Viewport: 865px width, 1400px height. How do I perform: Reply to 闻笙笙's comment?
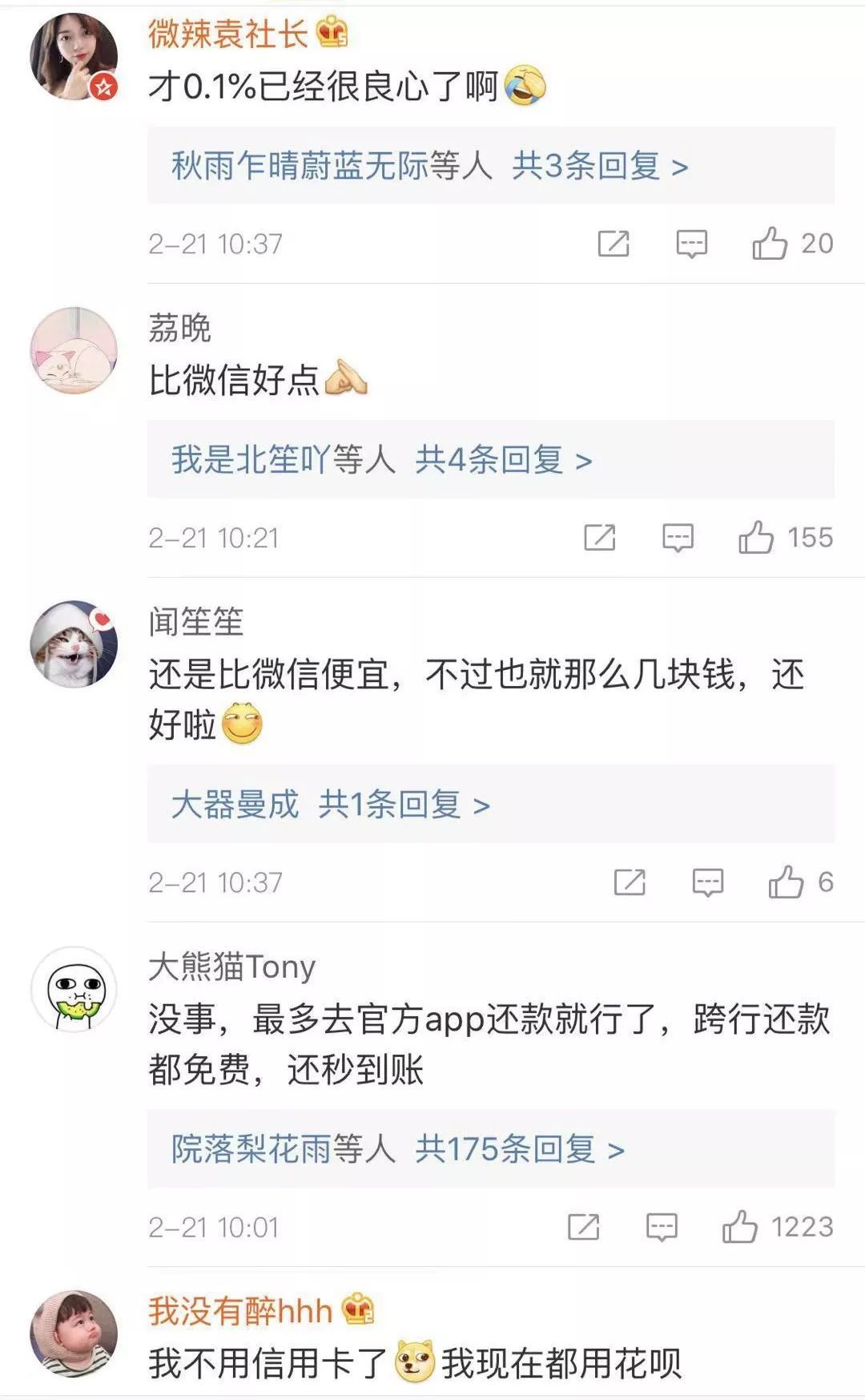708,882
